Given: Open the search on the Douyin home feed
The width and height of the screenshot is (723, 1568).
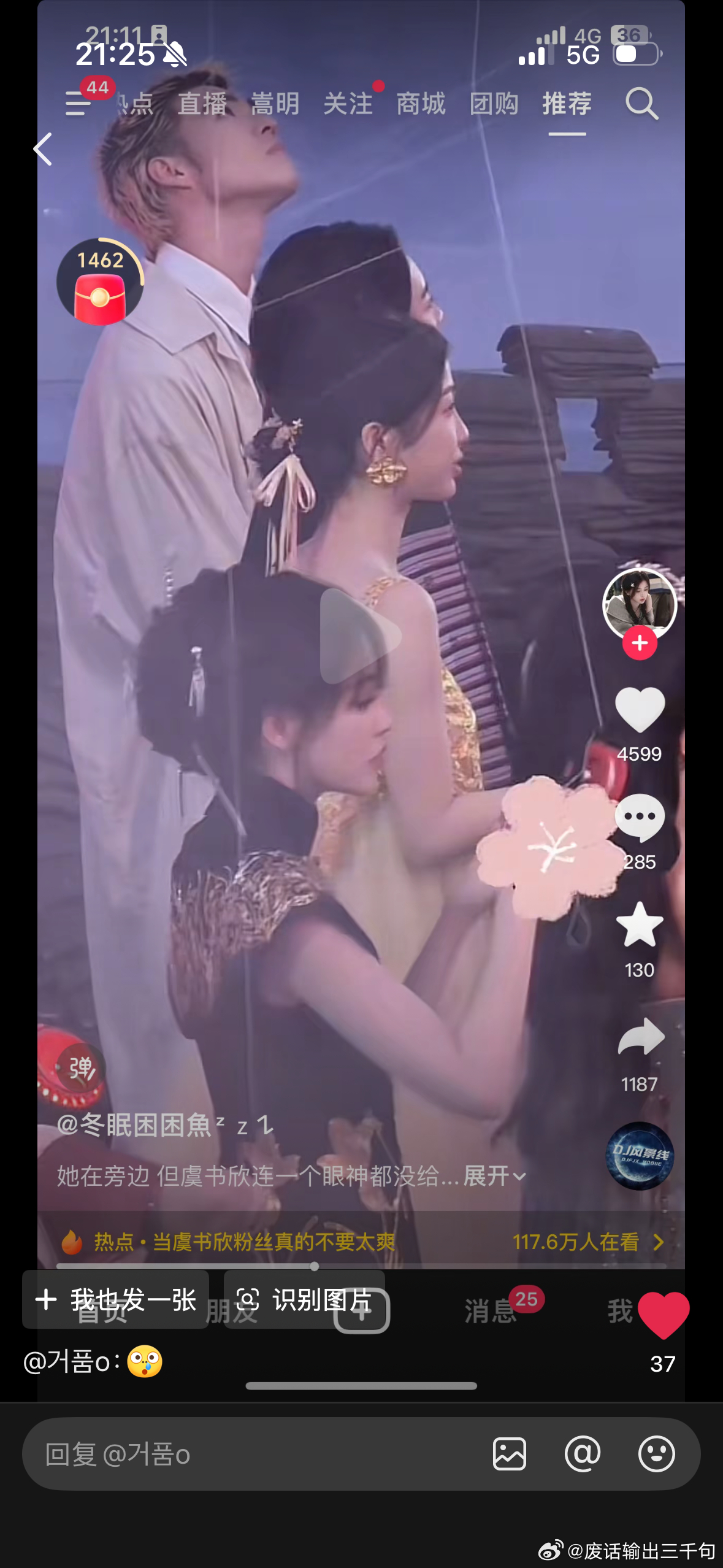Looking at the screenshot, I should (640, 104).
